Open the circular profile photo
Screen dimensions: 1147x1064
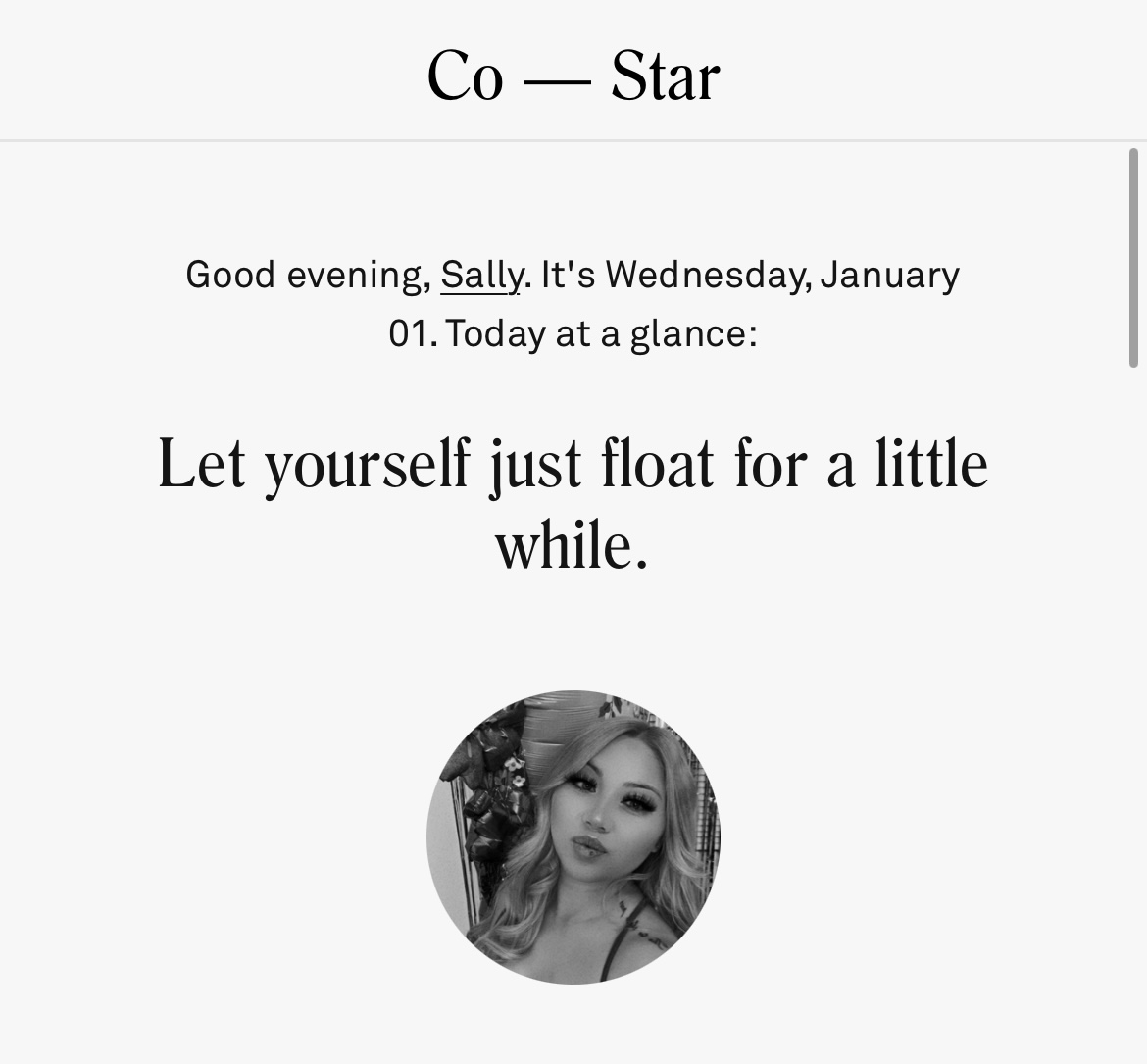coord(573,836)
